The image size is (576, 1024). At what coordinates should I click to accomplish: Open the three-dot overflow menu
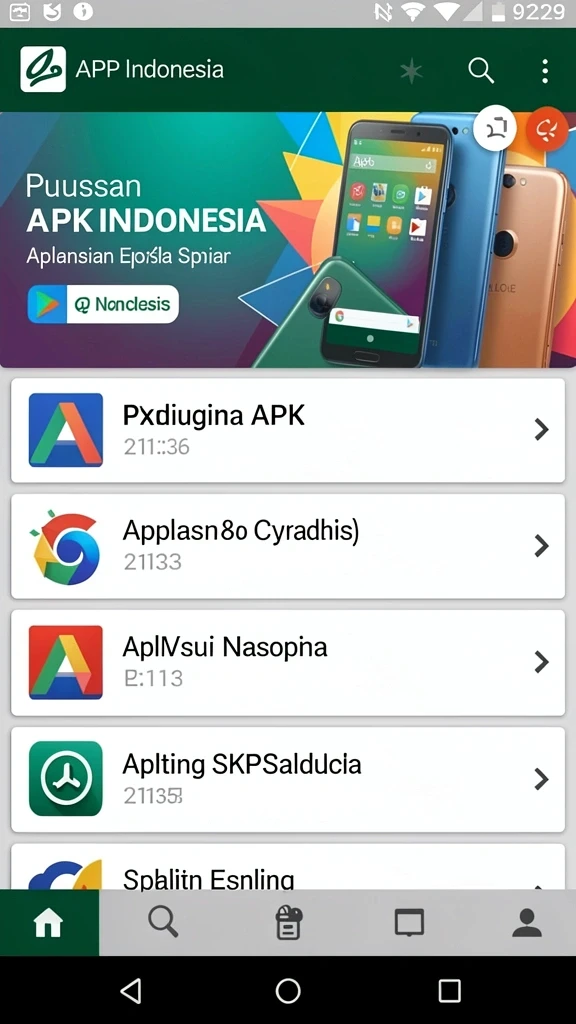pyautogui.click(x=545, y=71)
